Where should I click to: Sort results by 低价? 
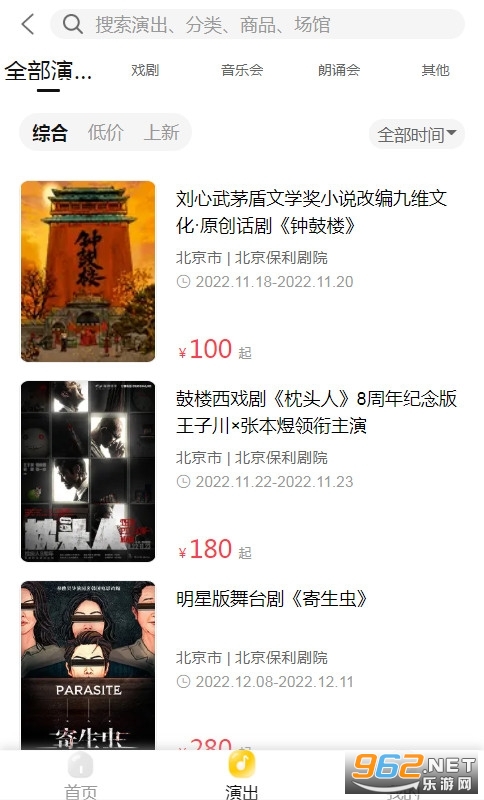tap(106, 133)
